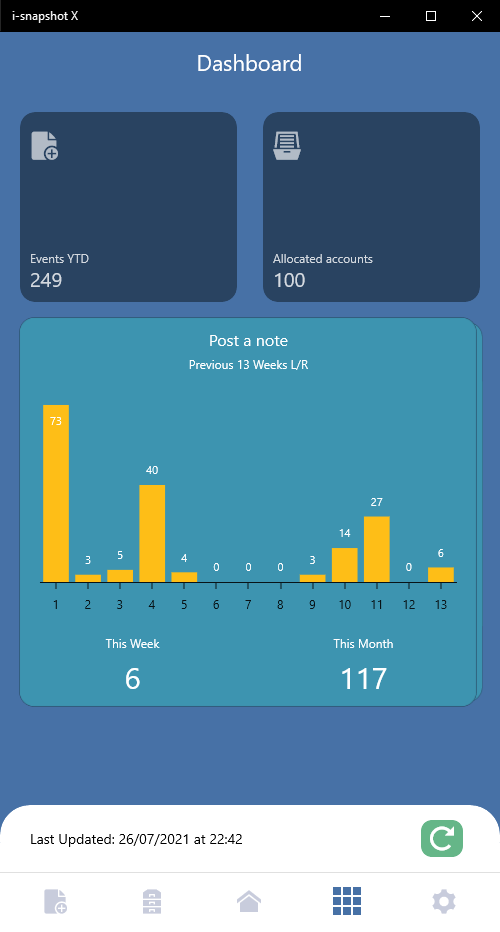Go to the home tab
Screen dimensions: 500x932
pyautogui.click(x=249, y=902)
